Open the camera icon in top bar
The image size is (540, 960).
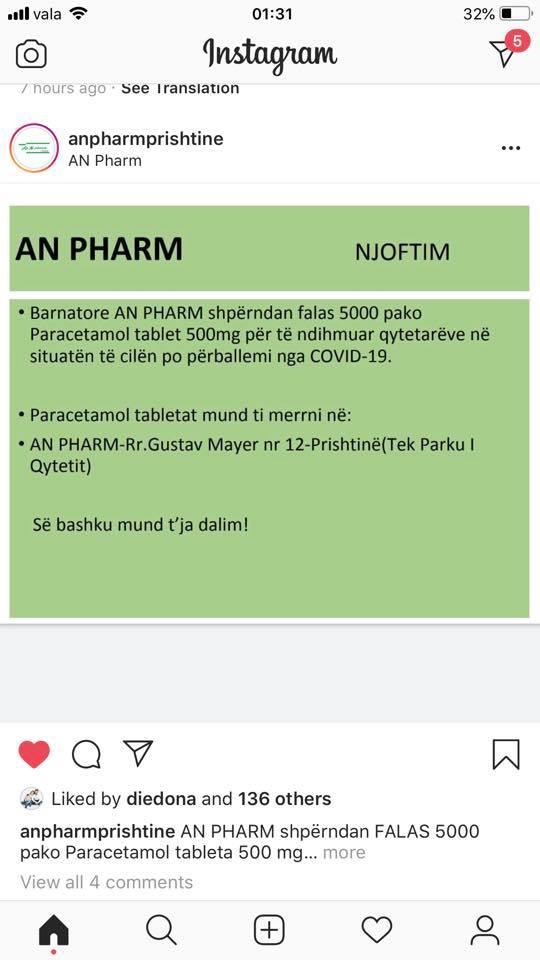[x=31, y=54]
